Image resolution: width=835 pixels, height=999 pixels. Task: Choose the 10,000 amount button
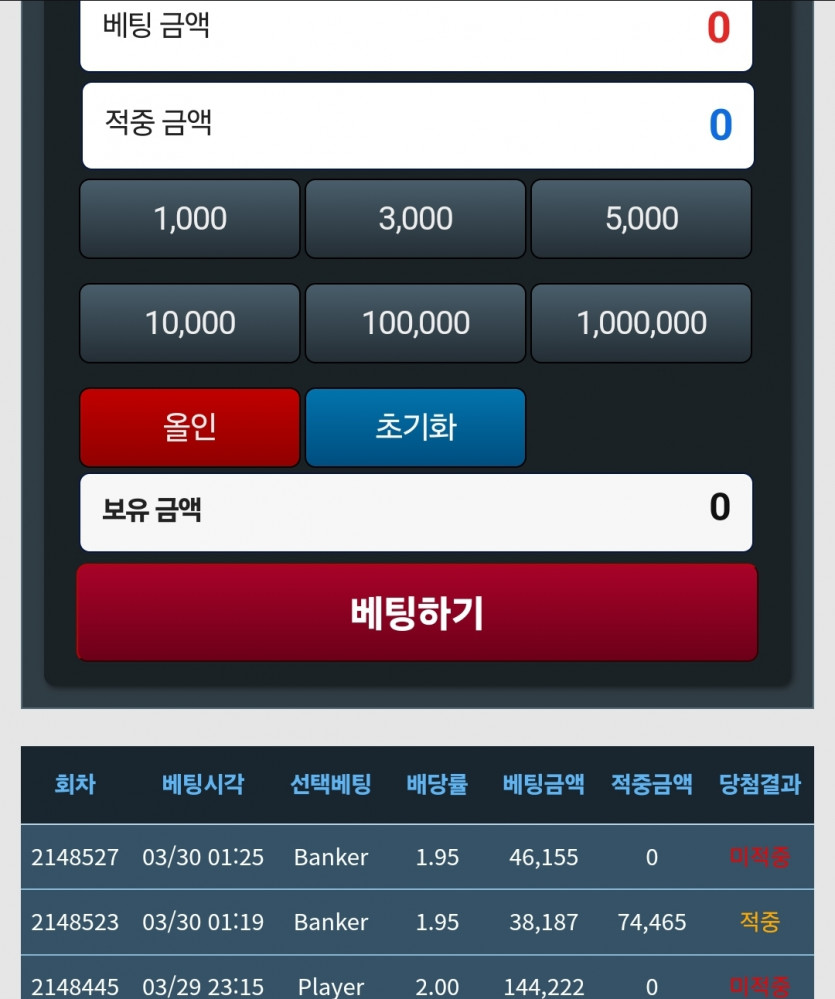190,323
